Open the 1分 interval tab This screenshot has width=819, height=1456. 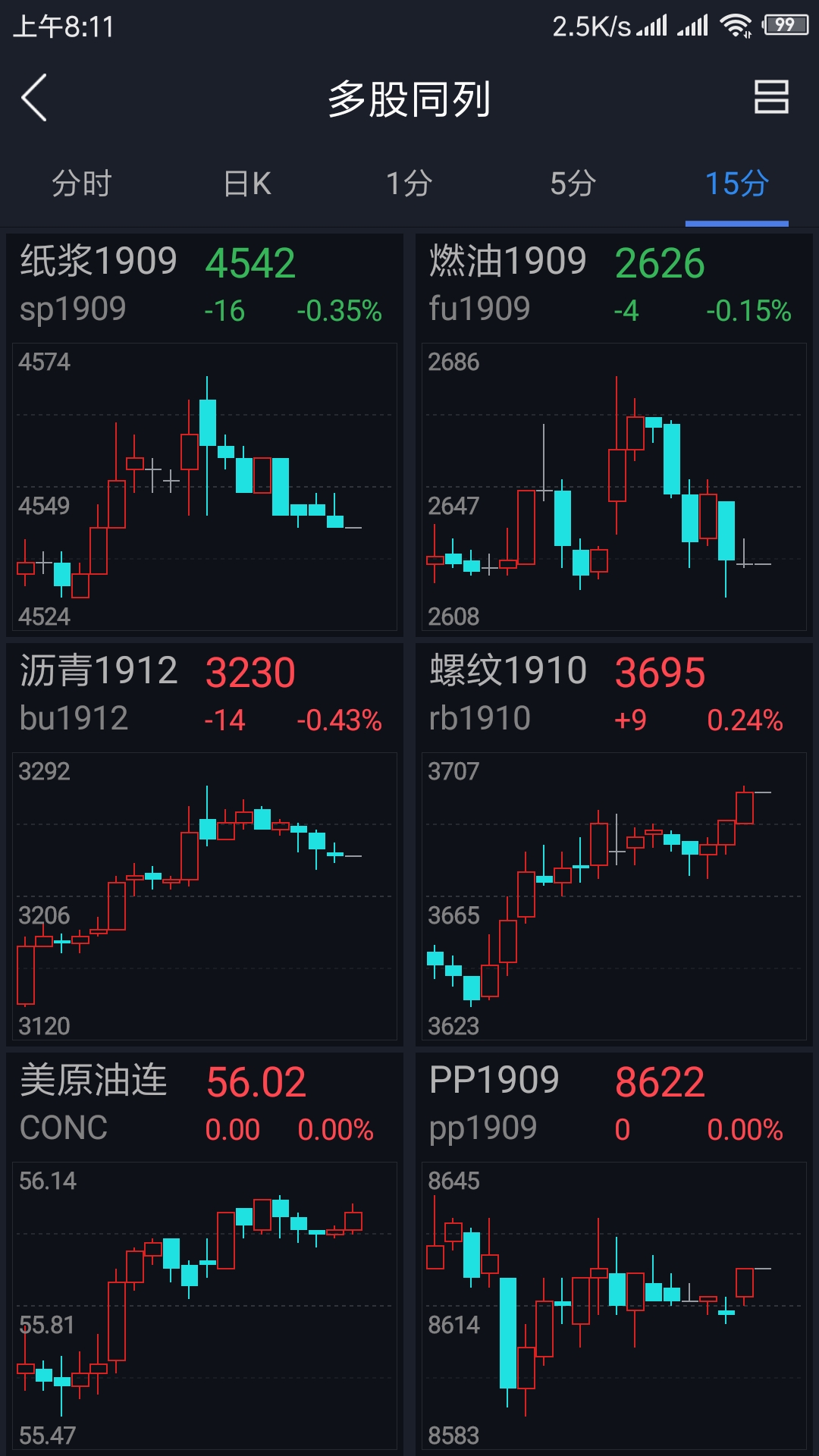coord(409,183)
